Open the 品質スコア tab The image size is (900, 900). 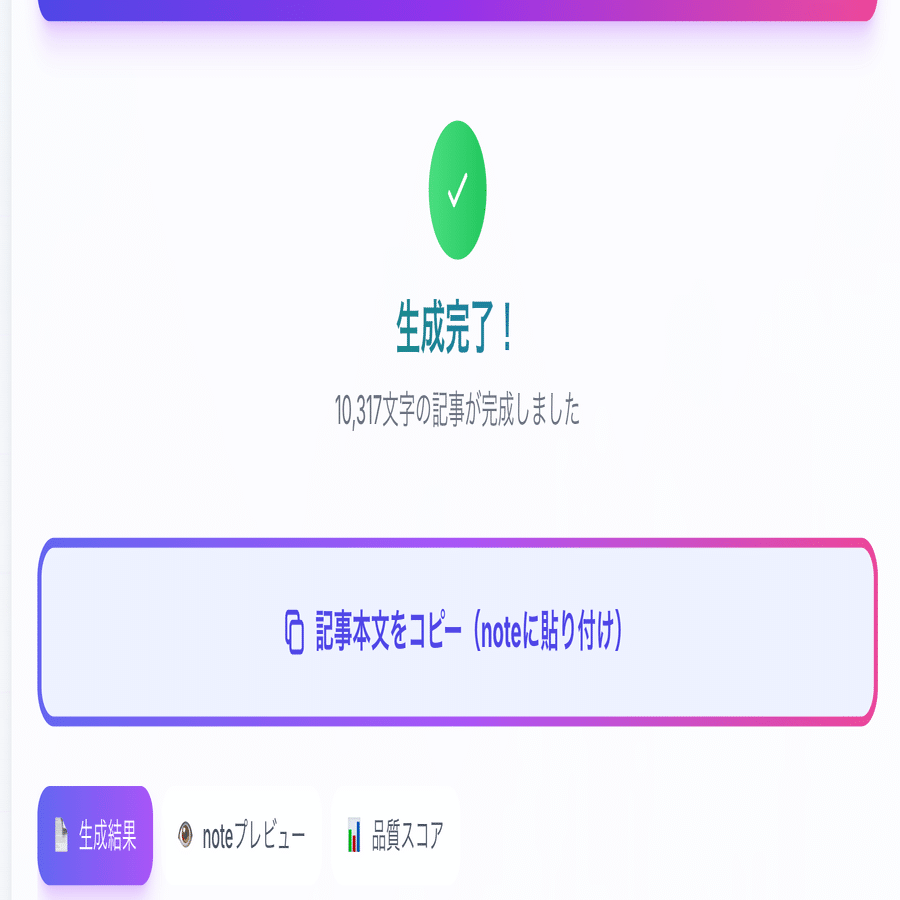395,835
